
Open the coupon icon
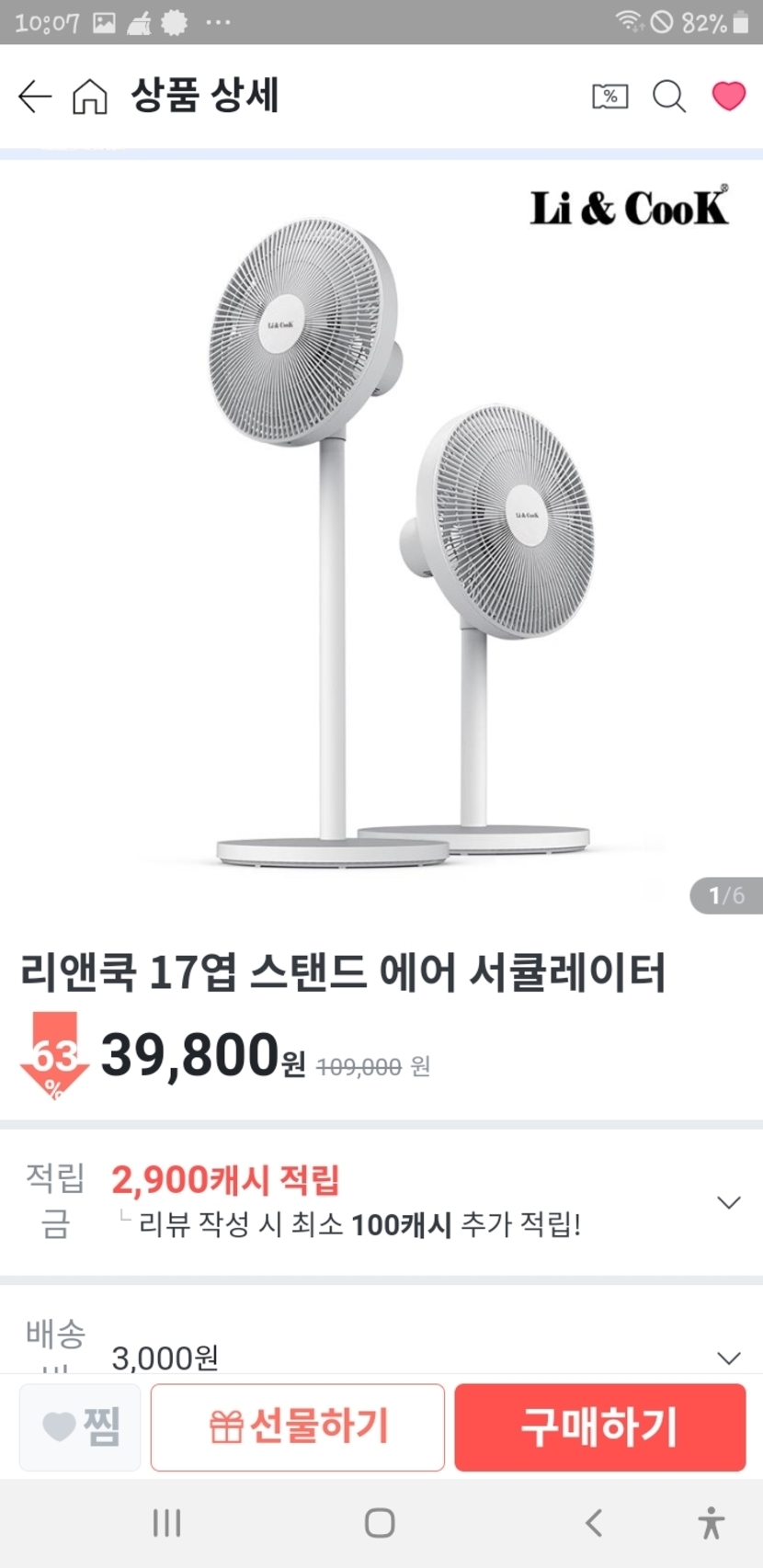pyautogui.click(x=609, y=97)
